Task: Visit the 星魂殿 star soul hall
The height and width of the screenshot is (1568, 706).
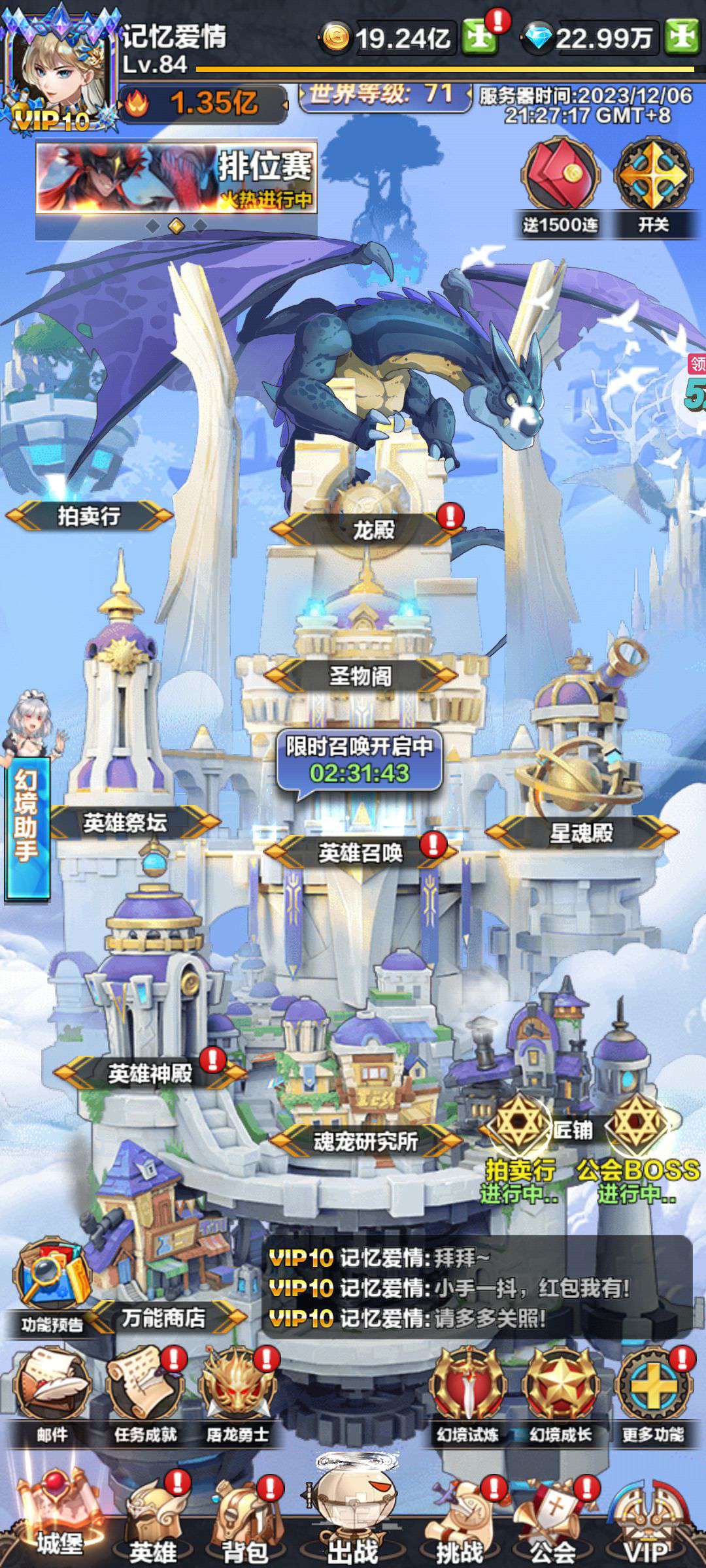Action: (582, 833)
